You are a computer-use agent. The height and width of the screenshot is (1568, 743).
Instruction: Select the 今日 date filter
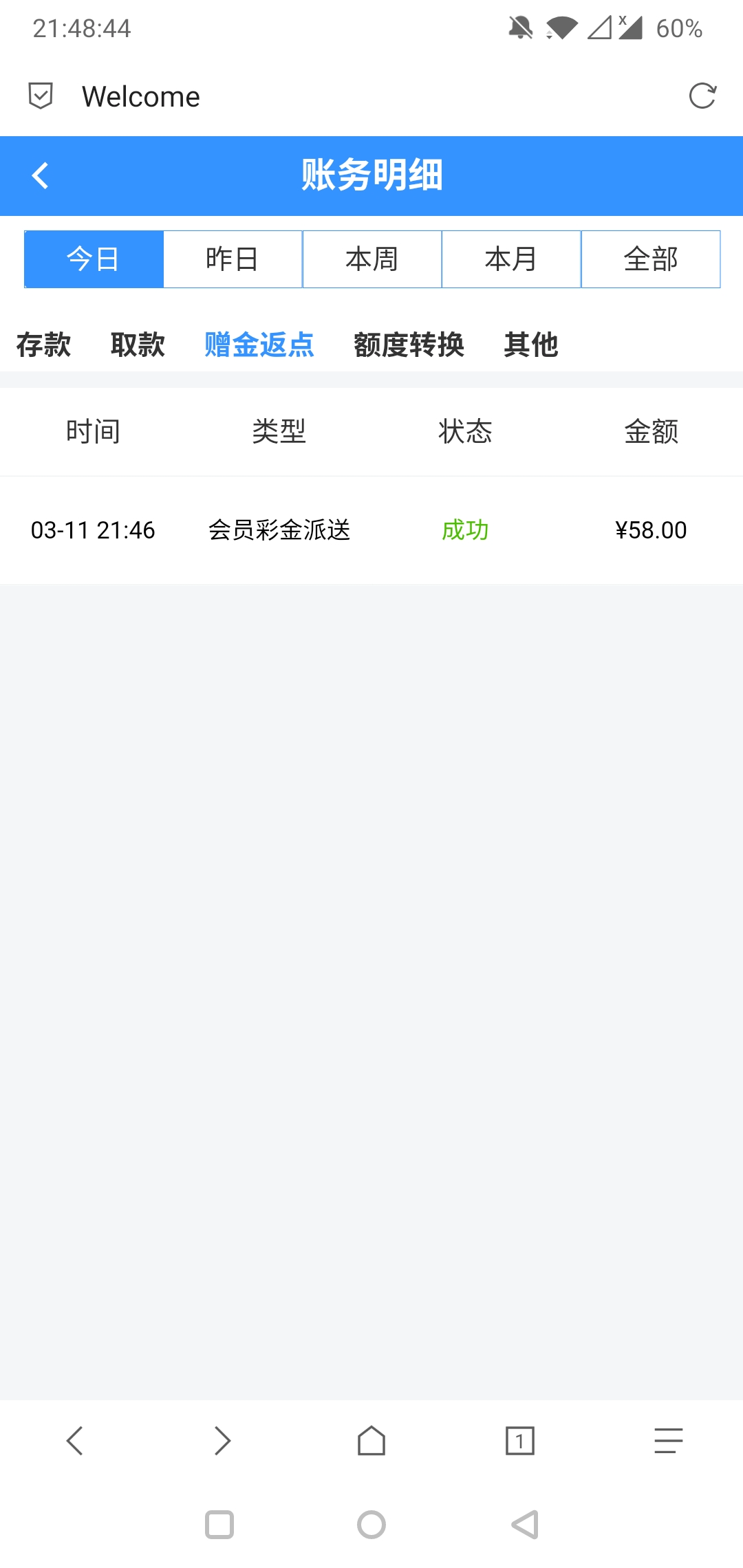pyautogui.click(x=94, y=259)
